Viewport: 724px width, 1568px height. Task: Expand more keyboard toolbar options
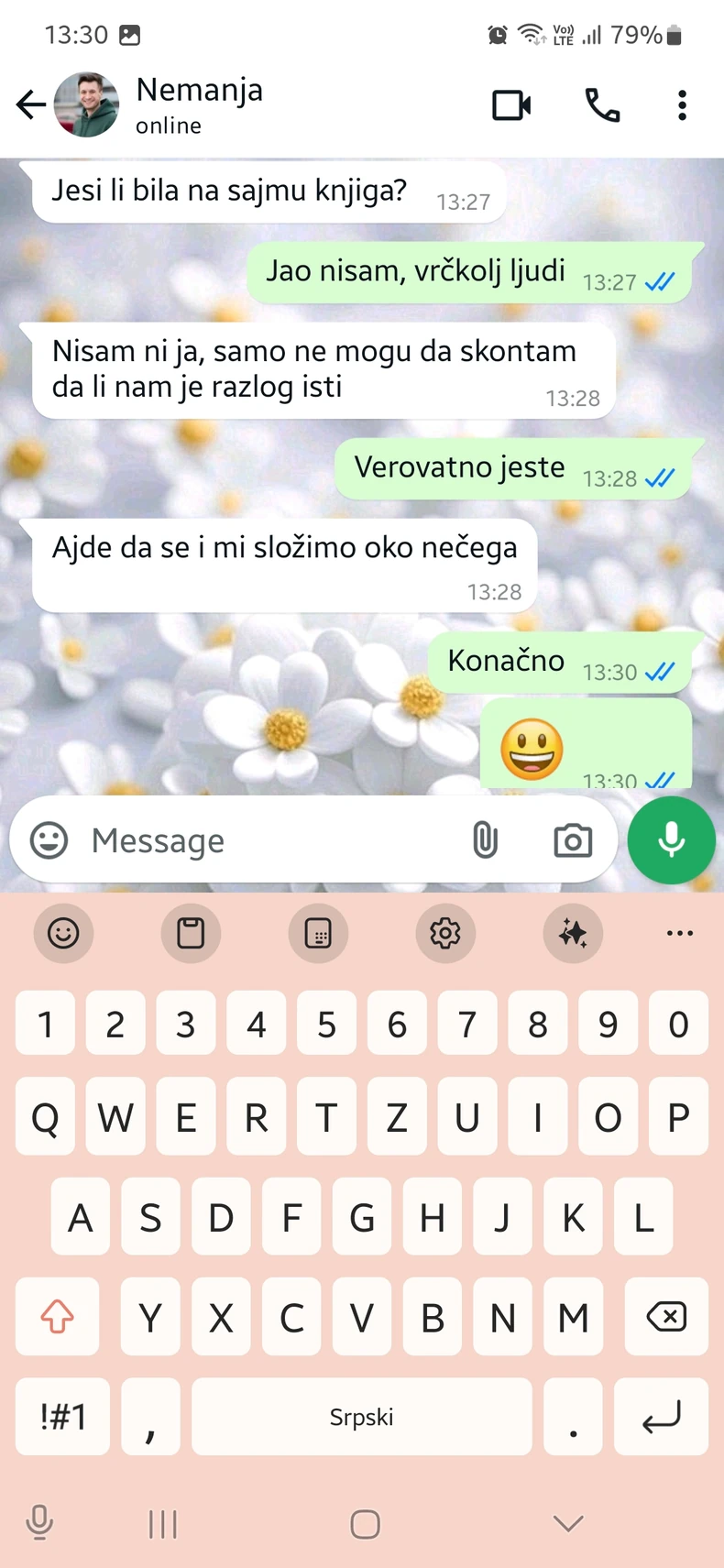coord(680,934)
